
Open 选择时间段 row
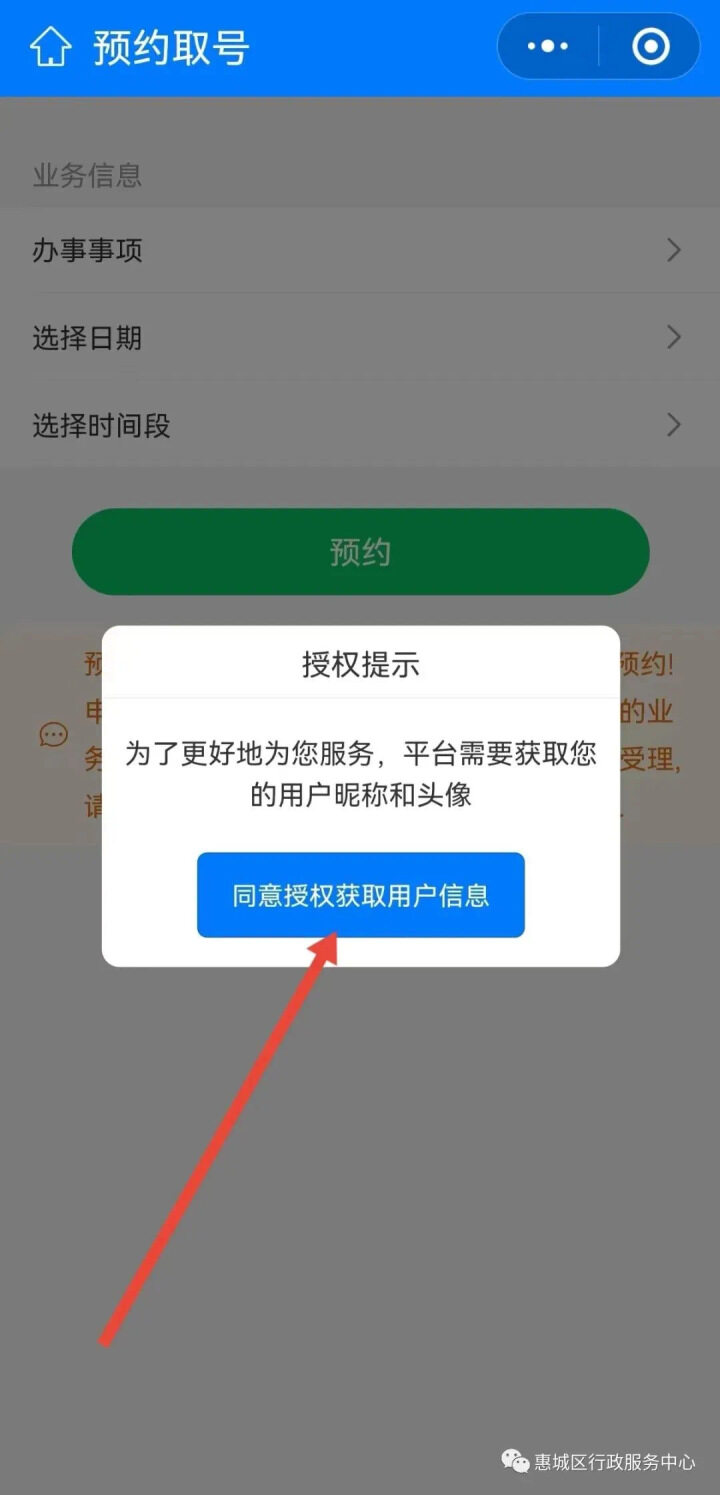pyautogui.click(x=359, y=425)
